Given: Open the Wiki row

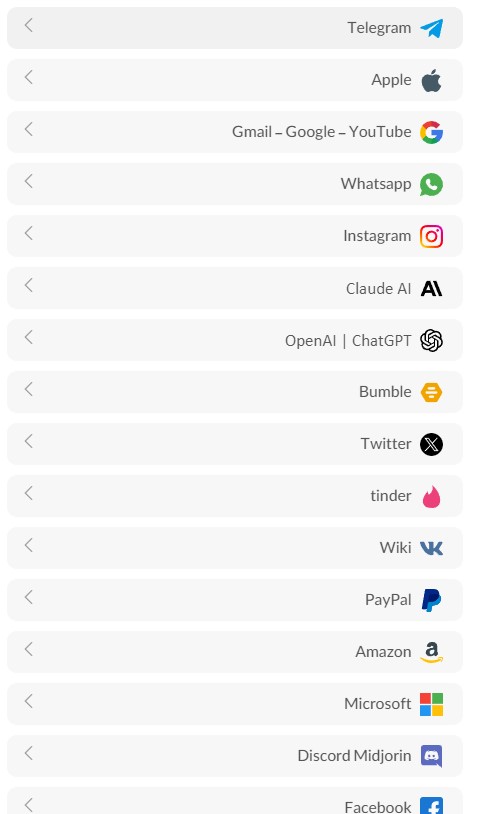Looking at the screenshot, I should coord(235,548).
